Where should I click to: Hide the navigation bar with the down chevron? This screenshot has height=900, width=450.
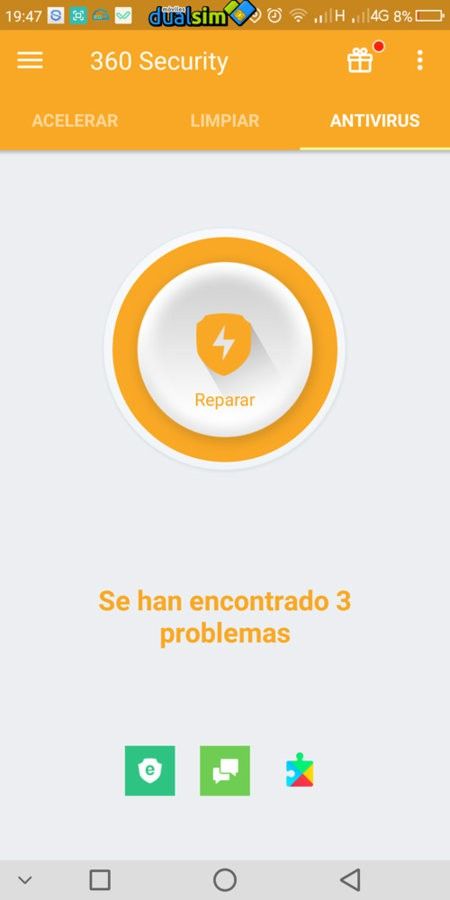click(25, 879)
